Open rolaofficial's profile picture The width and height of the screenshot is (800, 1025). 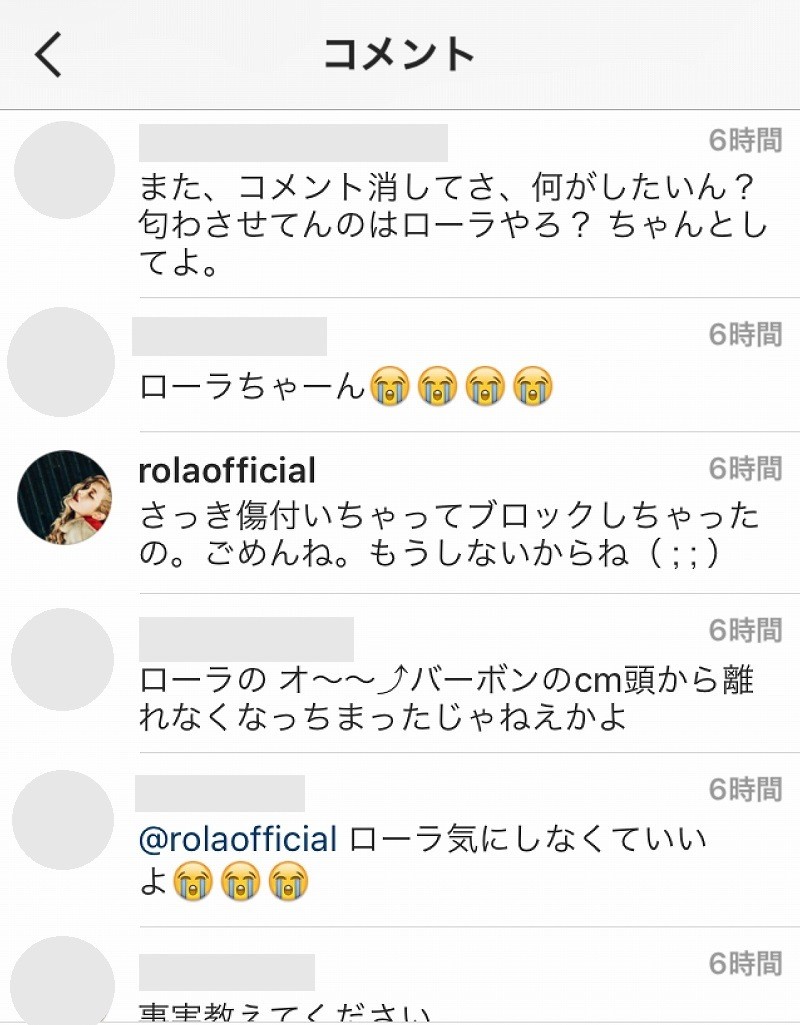[x=65, y=497]
